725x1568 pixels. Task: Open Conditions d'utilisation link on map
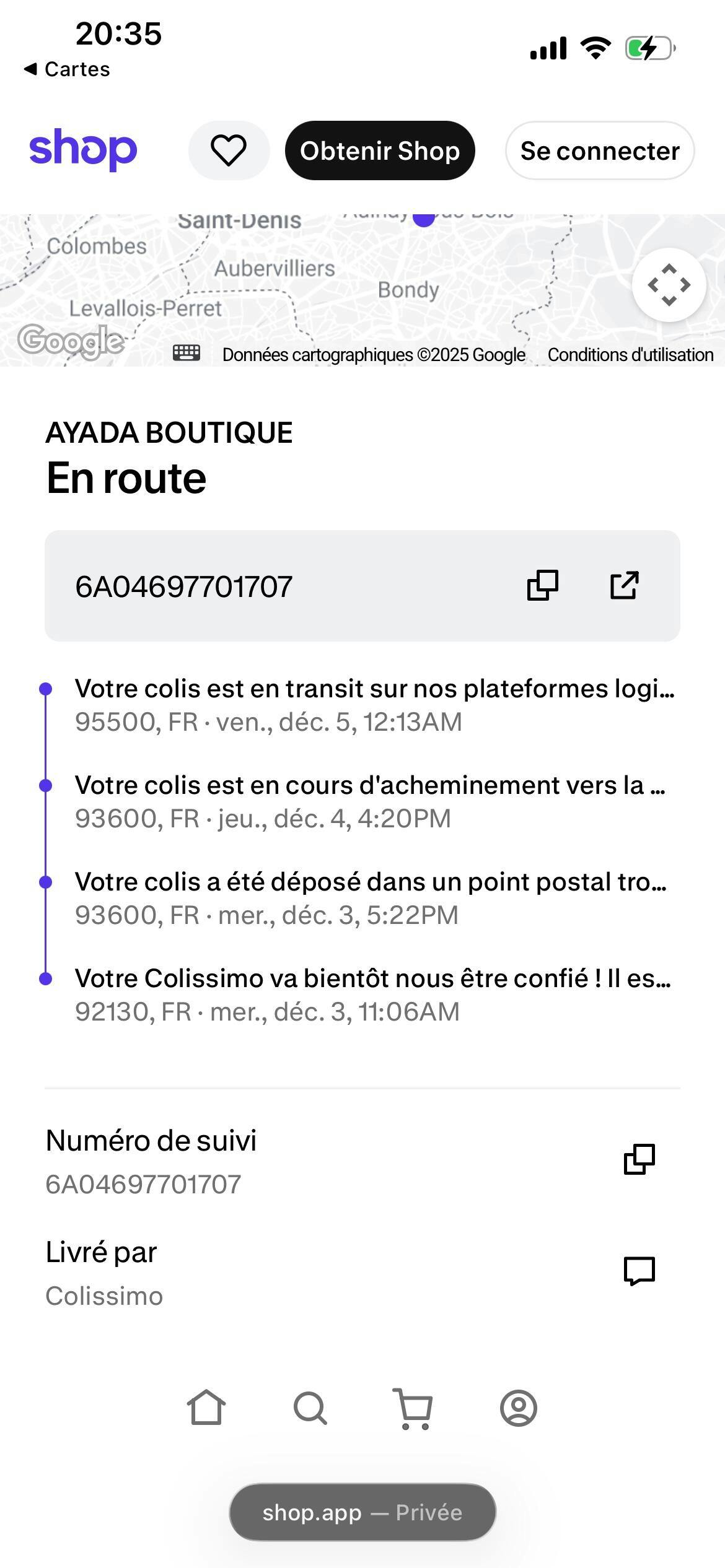tap(630, 355)
